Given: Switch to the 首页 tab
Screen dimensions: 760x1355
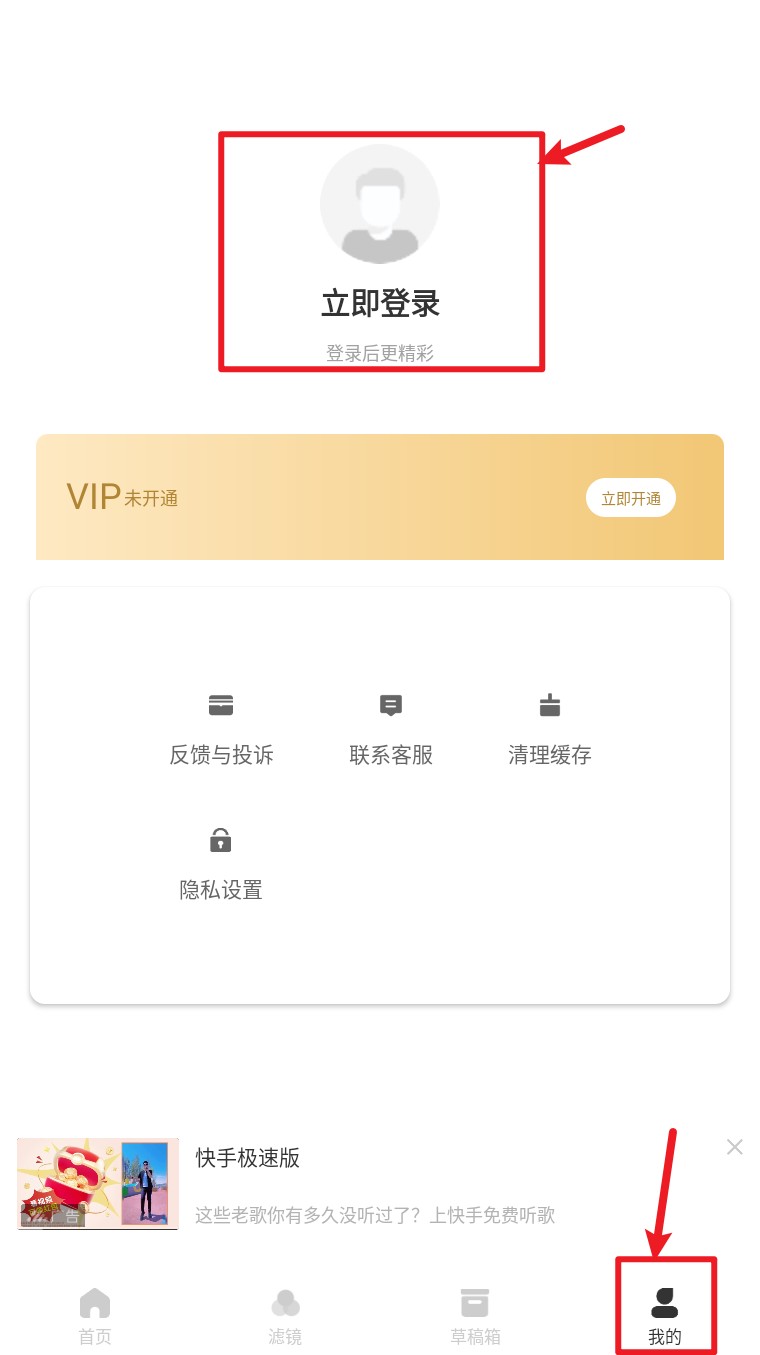Looking at the screenshot, I should (x=95, y=1316).
